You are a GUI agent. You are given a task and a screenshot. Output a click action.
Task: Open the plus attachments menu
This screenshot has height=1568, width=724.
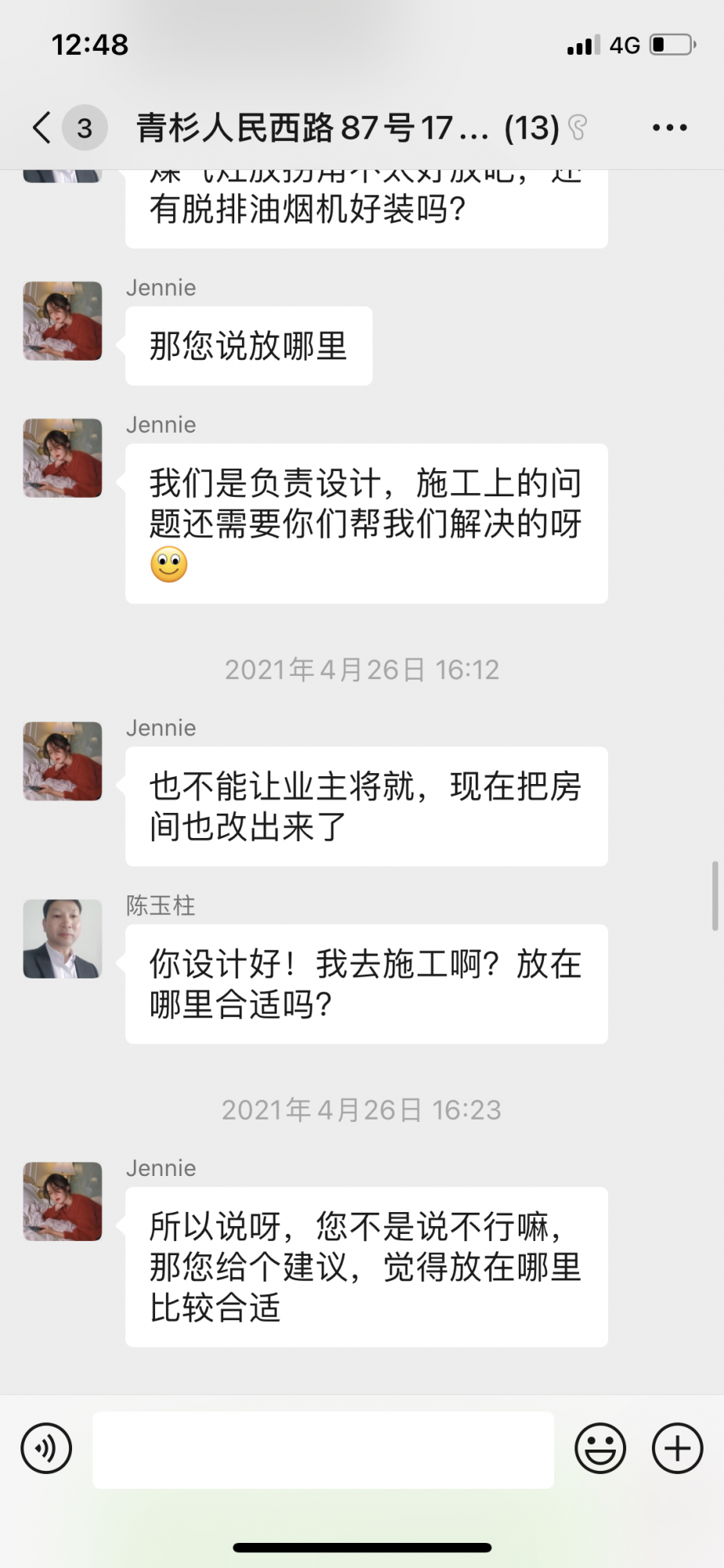677,1448
